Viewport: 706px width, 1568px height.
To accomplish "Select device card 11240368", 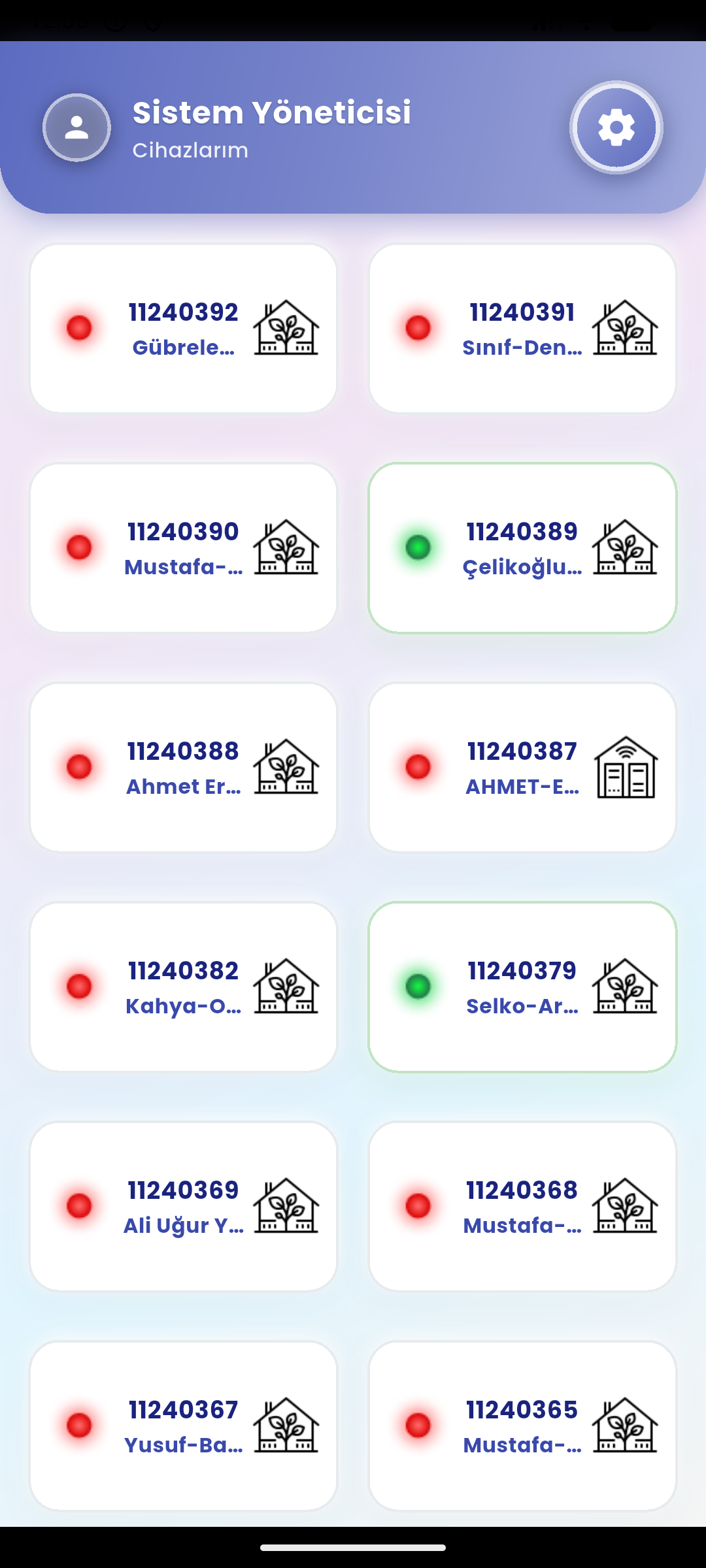I will pyautogui.click(x=522, y=1206).
